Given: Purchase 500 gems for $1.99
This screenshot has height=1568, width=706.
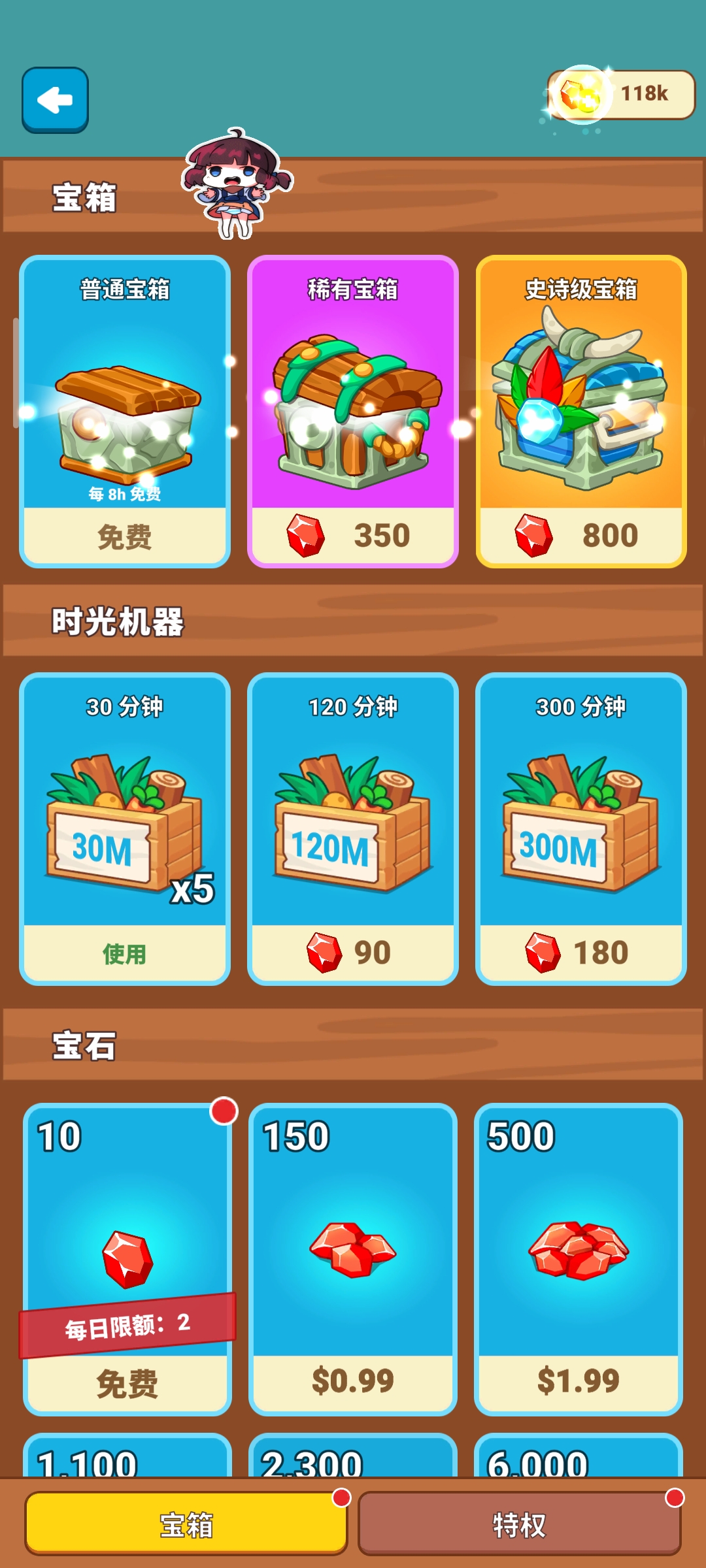Looking at the screenshot, I should tap(578, 1380).
